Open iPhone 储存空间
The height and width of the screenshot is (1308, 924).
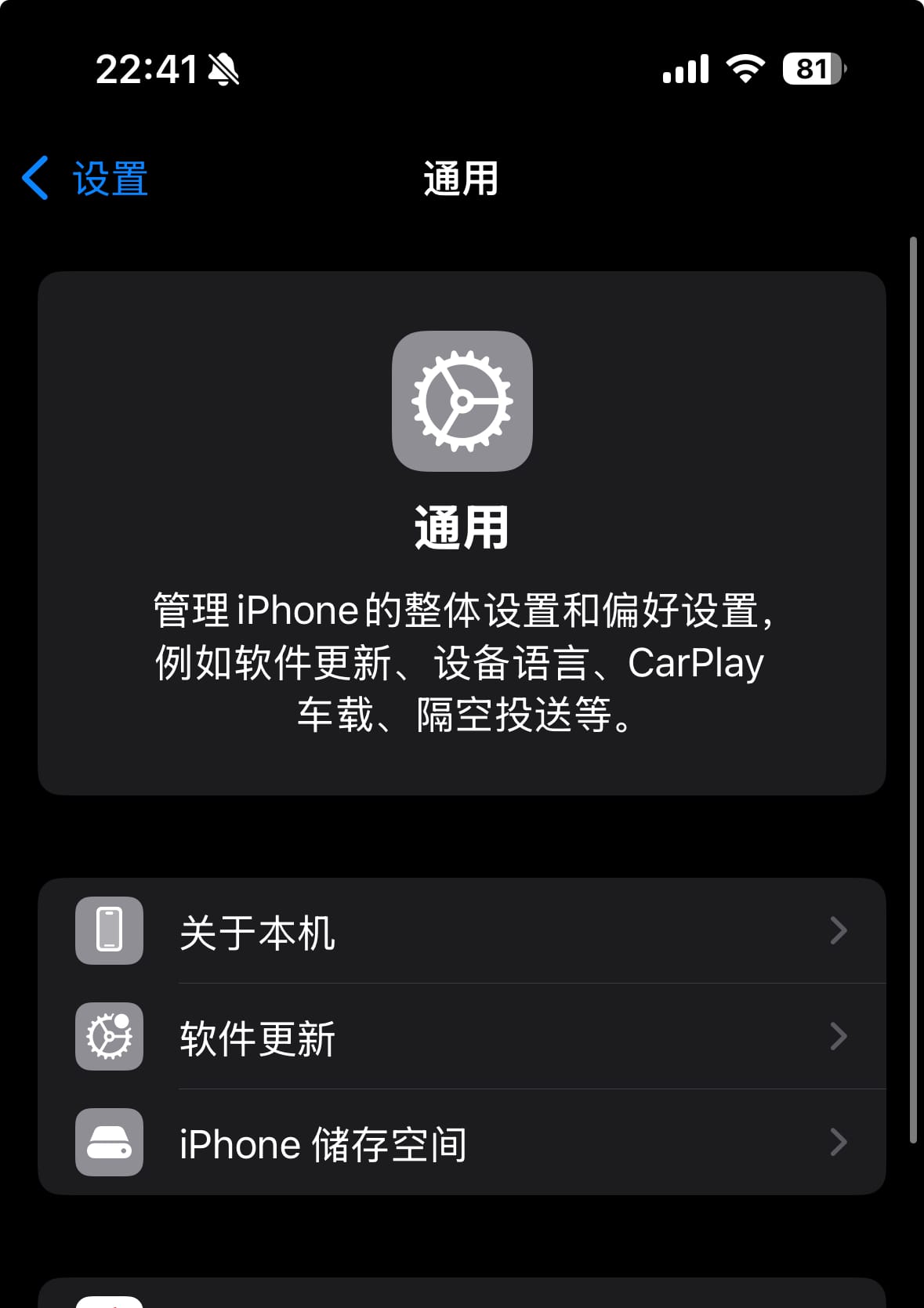(461, 1143)
